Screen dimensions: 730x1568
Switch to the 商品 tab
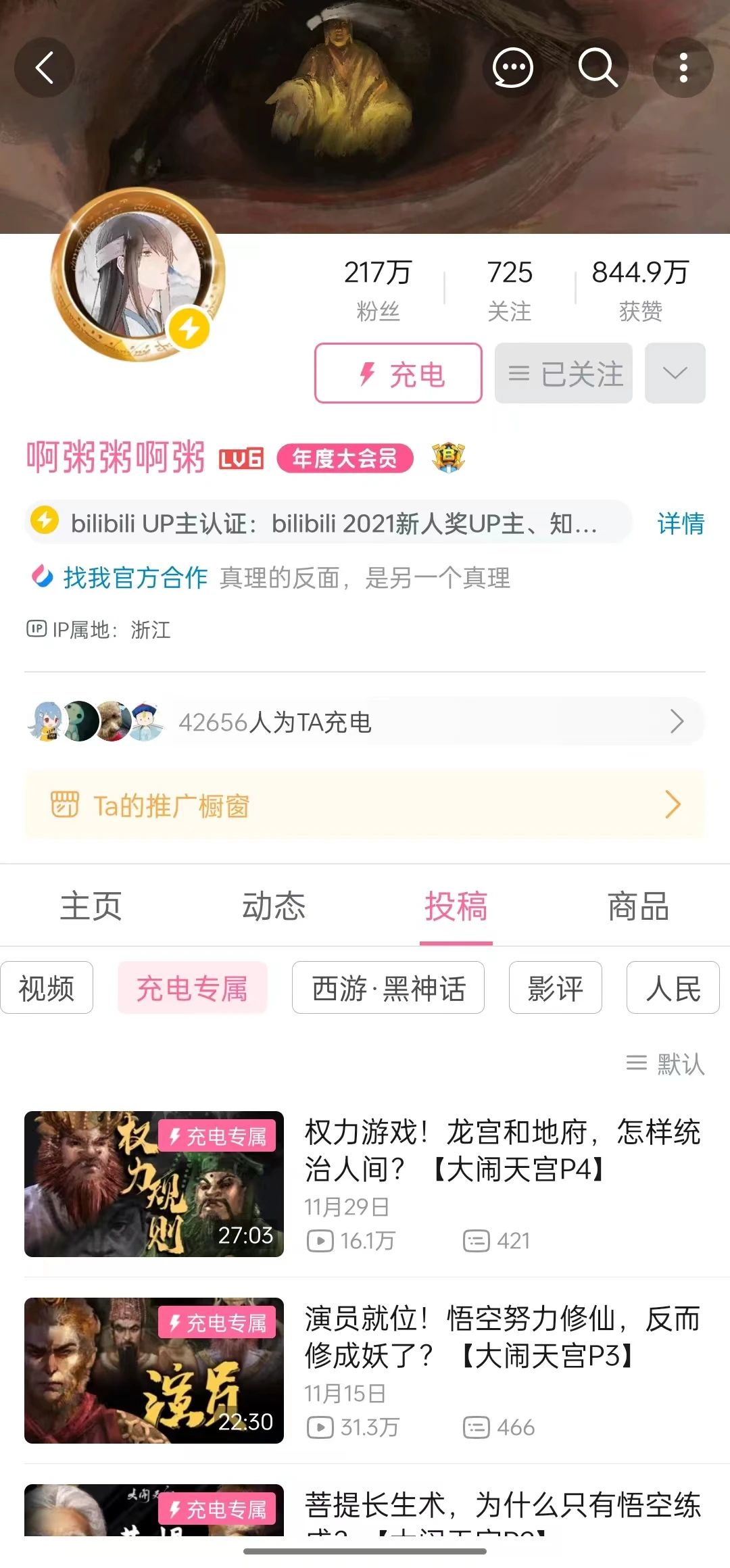click(x=638, y=906)
